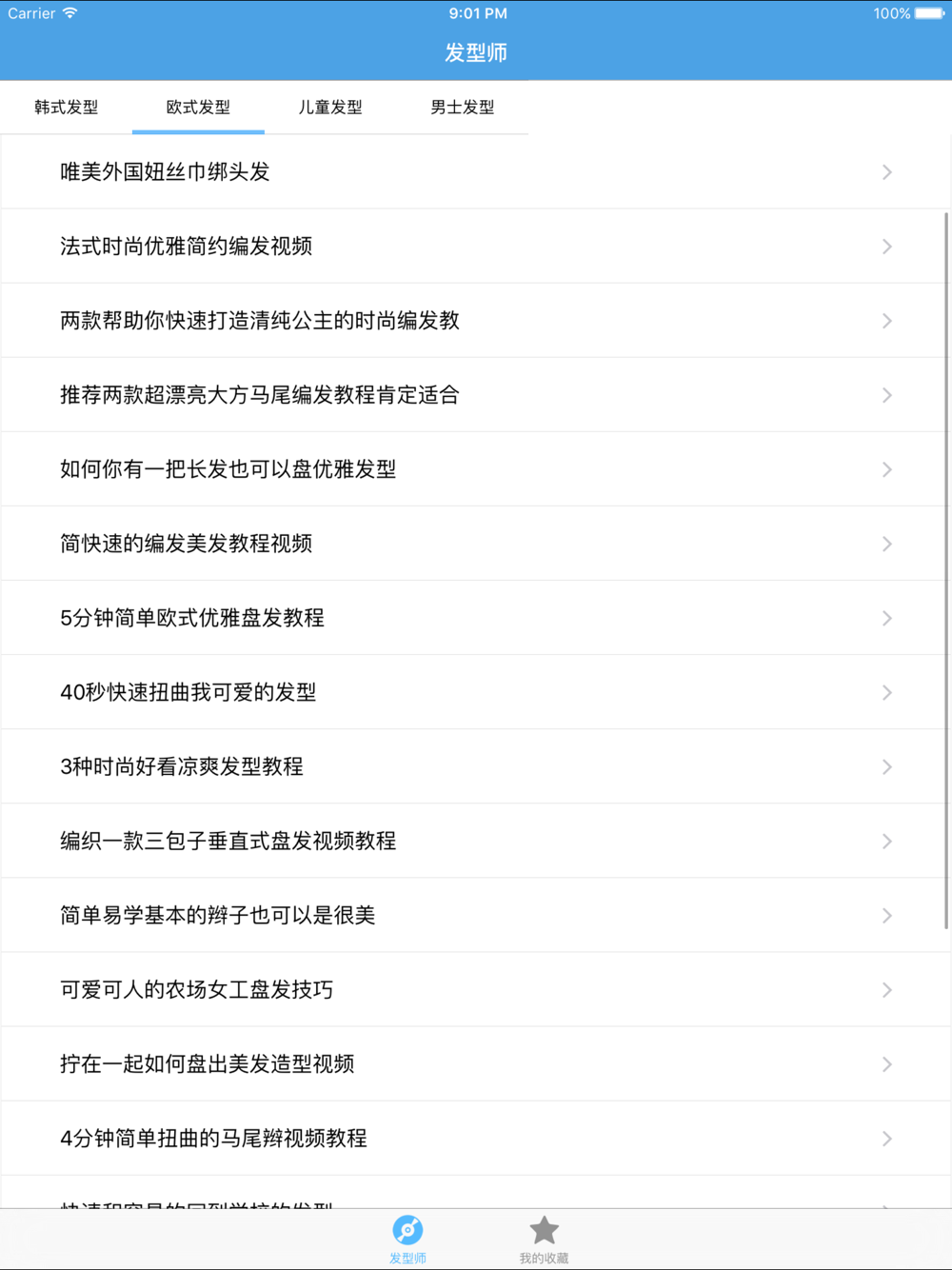The width and height of the screenshot is (952, 1270).
Task: Open 3种时尚好看凉爽发型教程
Action: tap(476, 765)
